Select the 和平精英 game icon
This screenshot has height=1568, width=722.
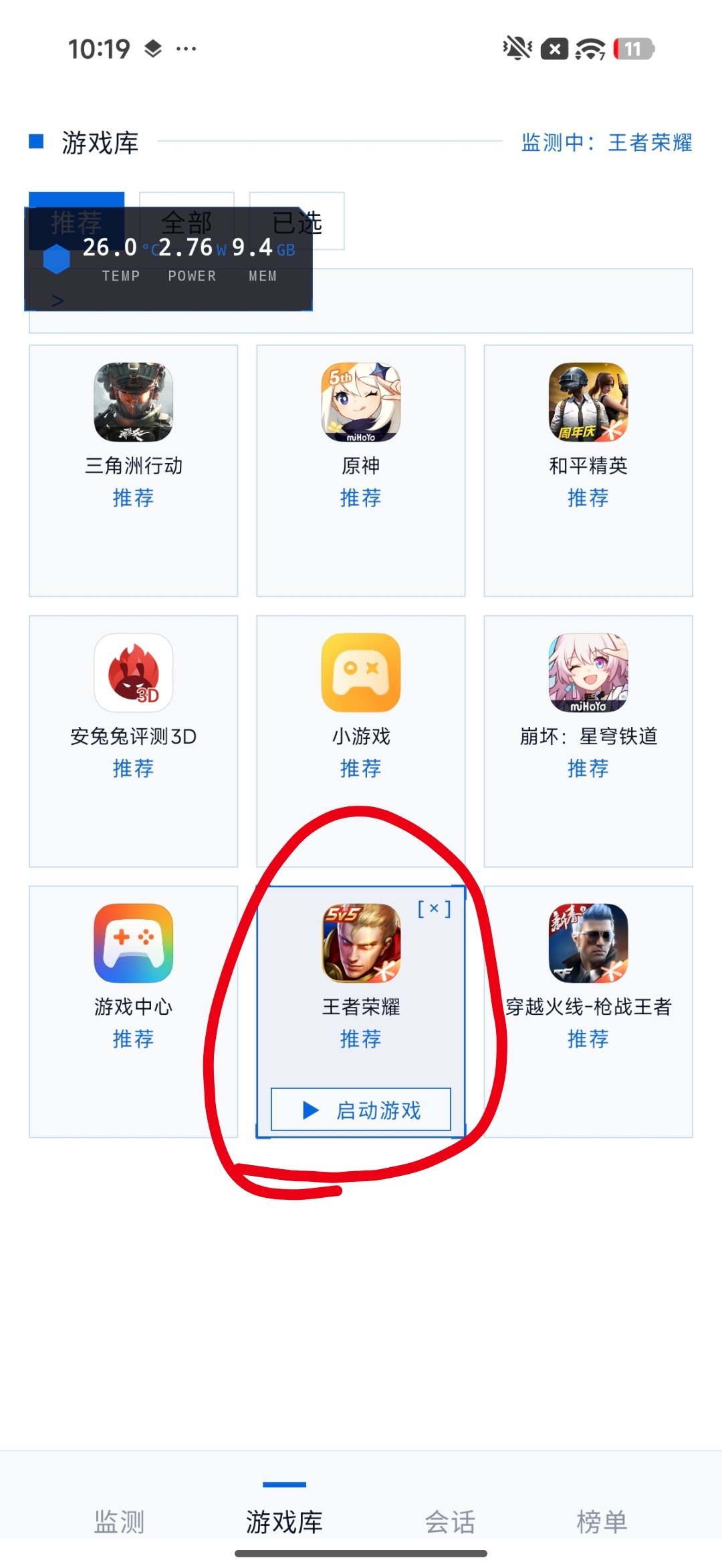587,402
